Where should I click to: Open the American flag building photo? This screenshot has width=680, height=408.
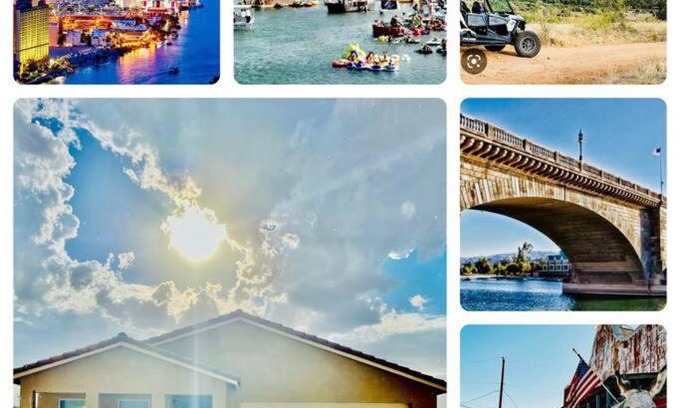pos(563,366)
